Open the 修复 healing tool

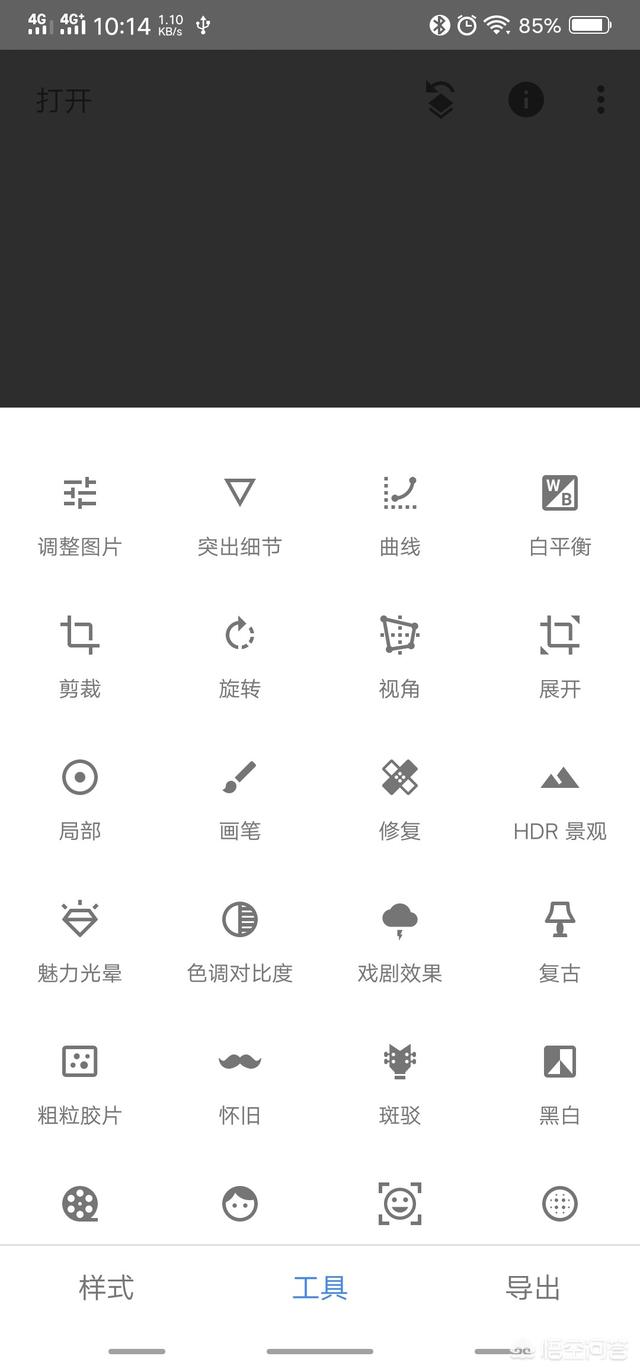pos(400,799)
